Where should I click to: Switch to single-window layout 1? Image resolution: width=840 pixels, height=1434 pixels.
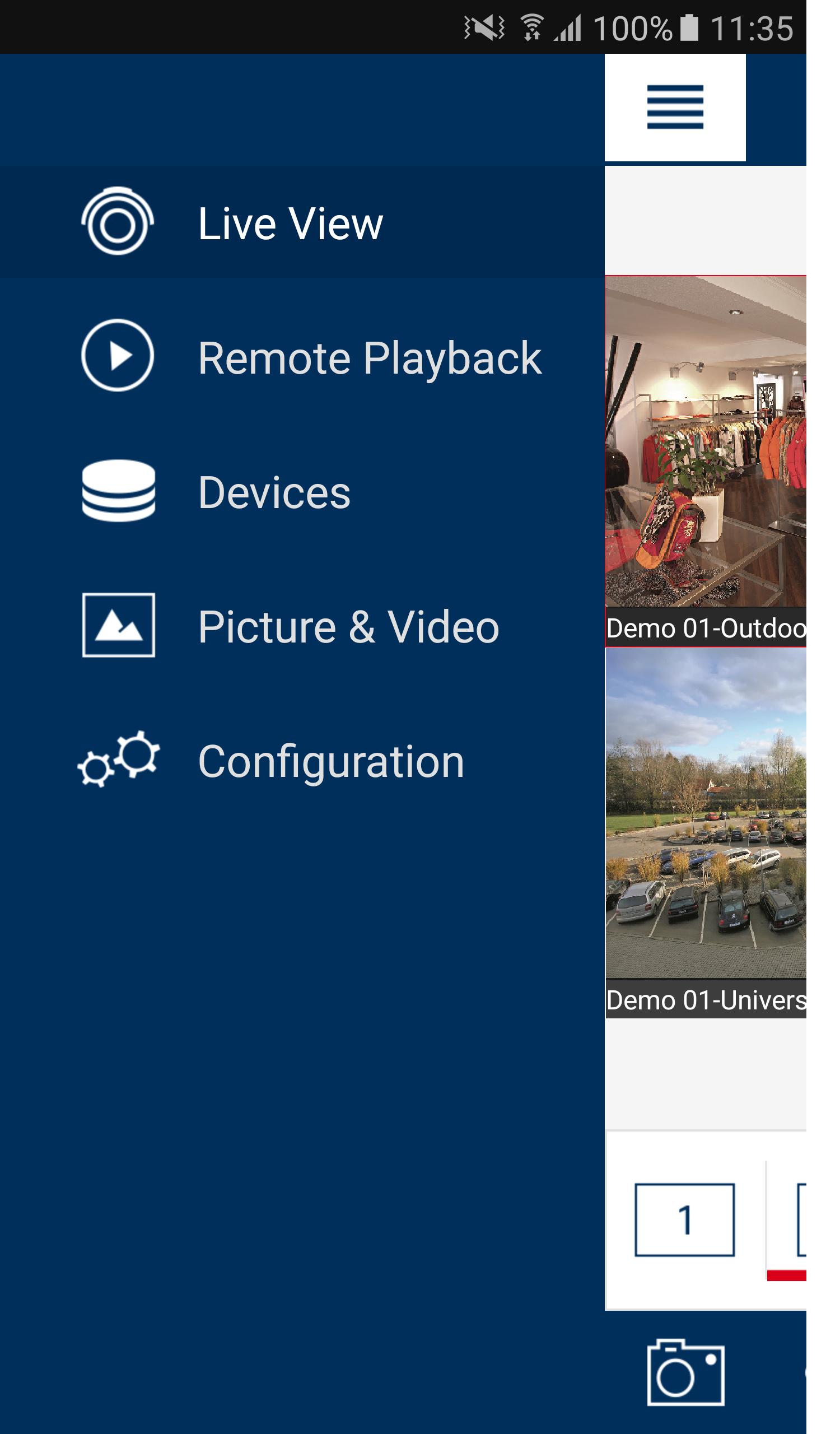click(x=684, y=1220)
